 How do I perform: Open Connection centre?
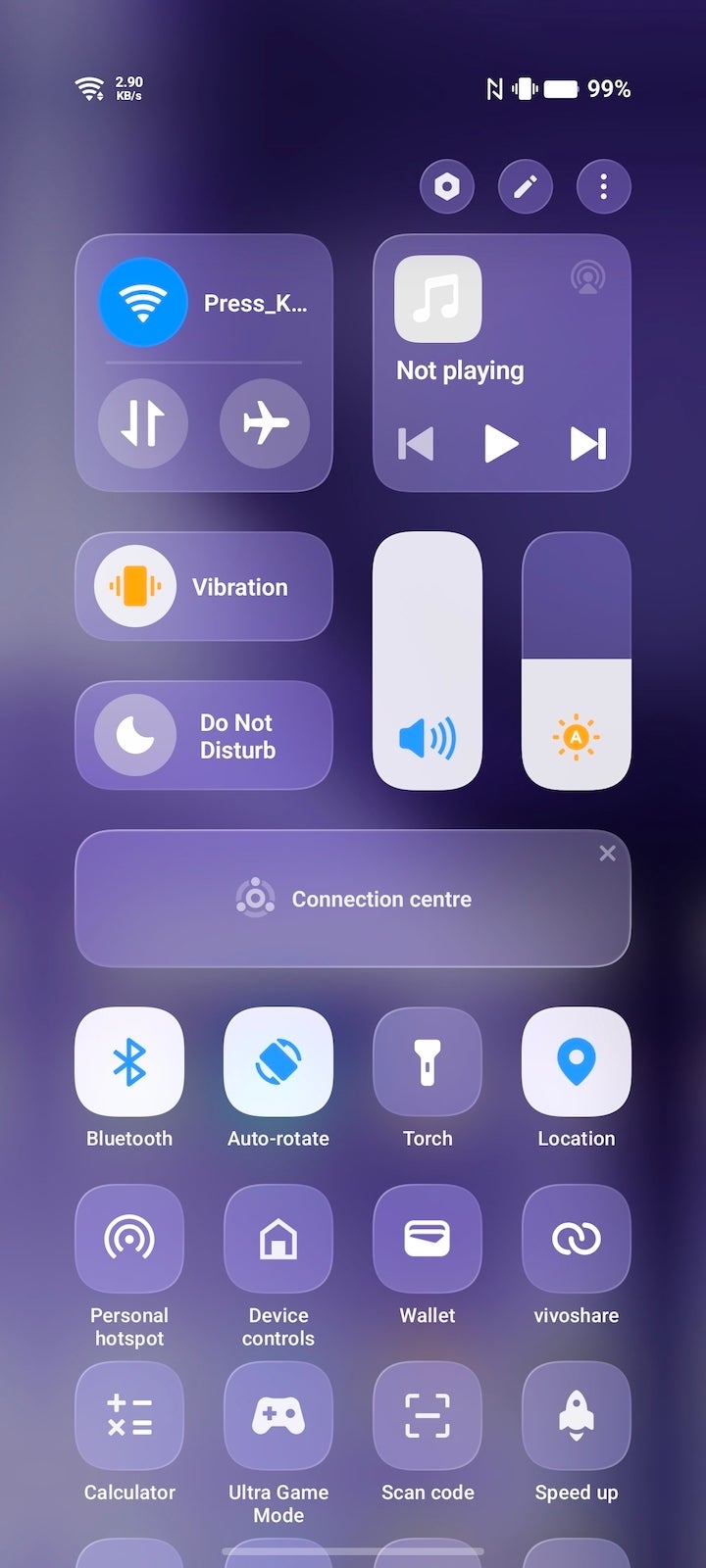point(353,899)
